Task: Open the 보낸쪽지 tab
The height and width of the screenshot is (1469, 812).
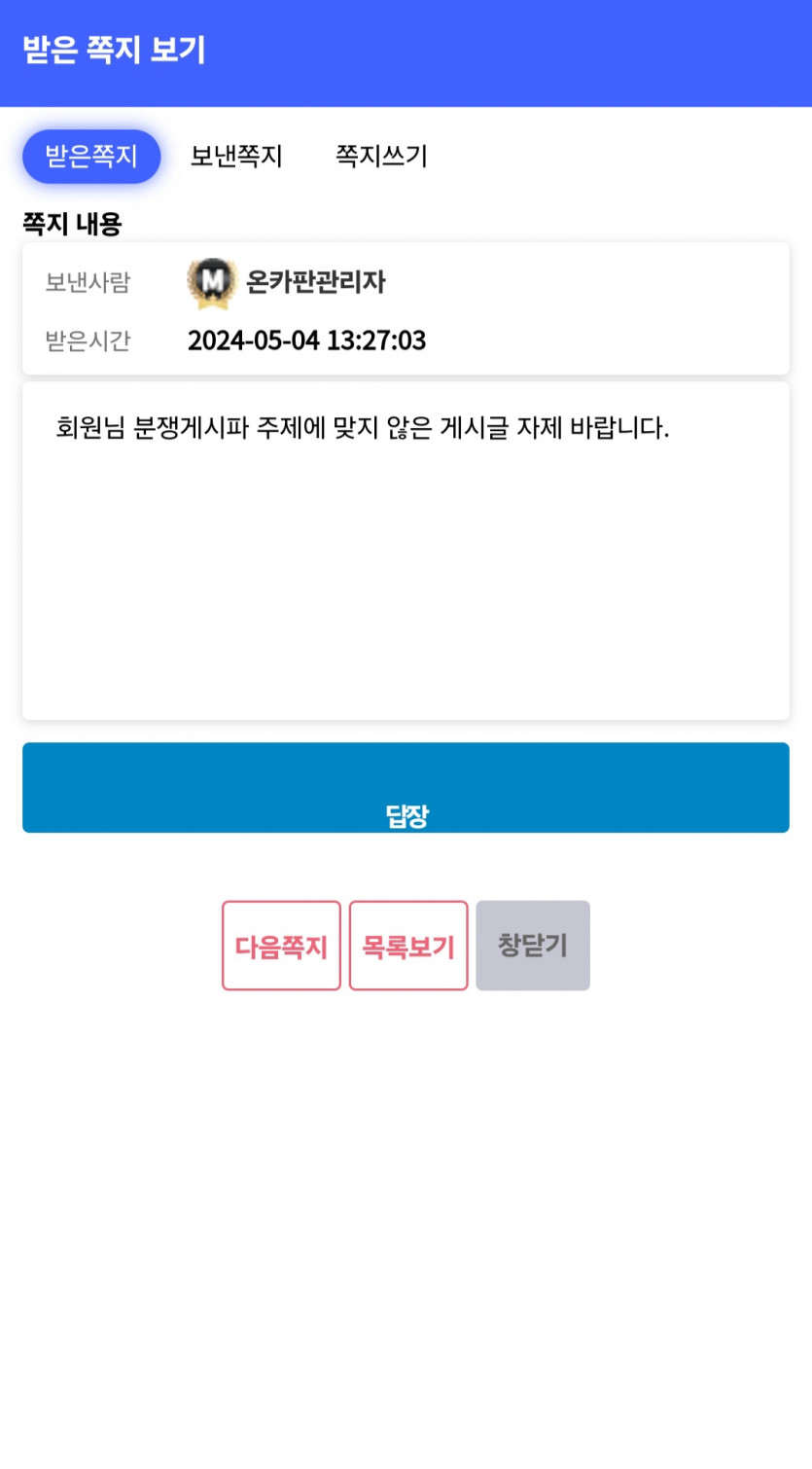Action: [236, 157]
